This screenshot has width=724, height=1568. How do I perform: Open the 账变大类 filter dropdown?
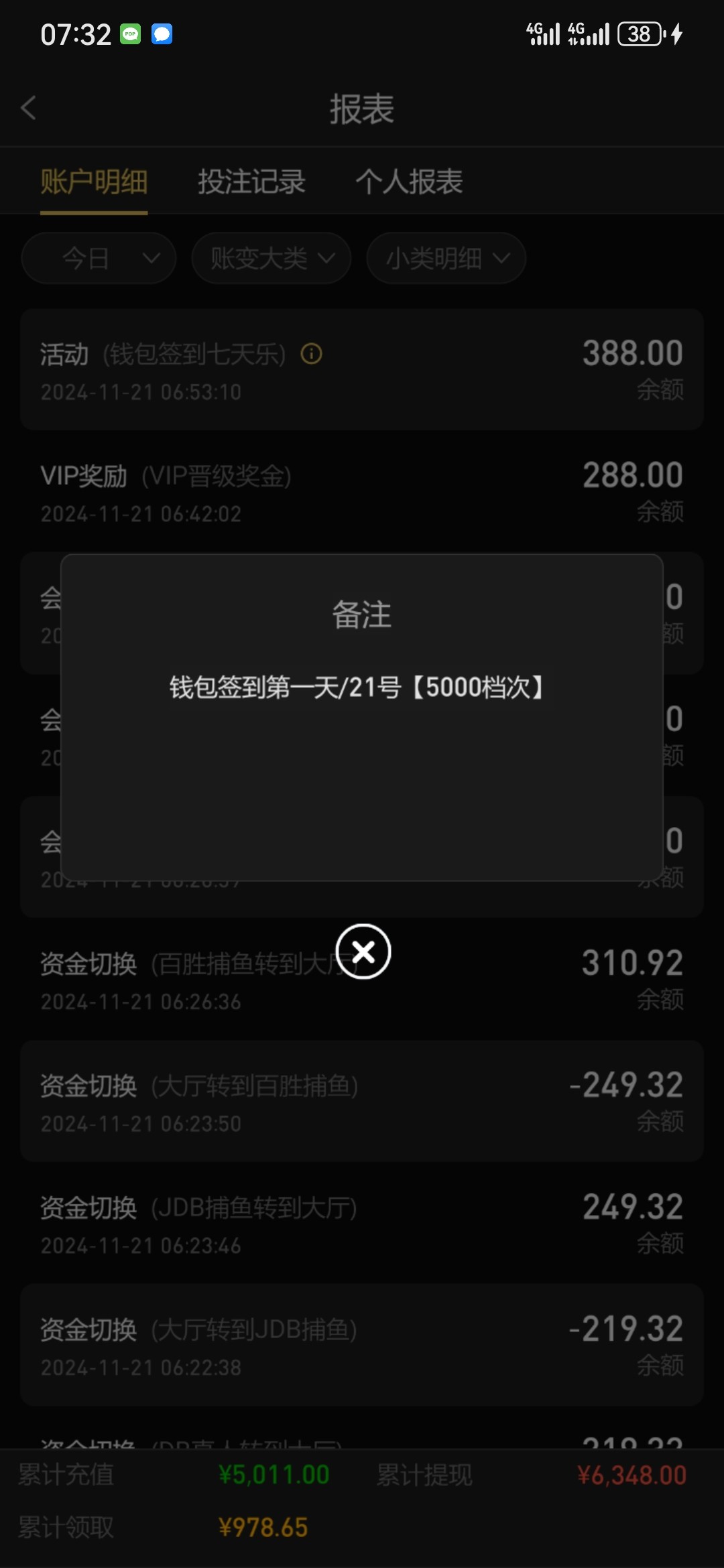tap(271, 258)
